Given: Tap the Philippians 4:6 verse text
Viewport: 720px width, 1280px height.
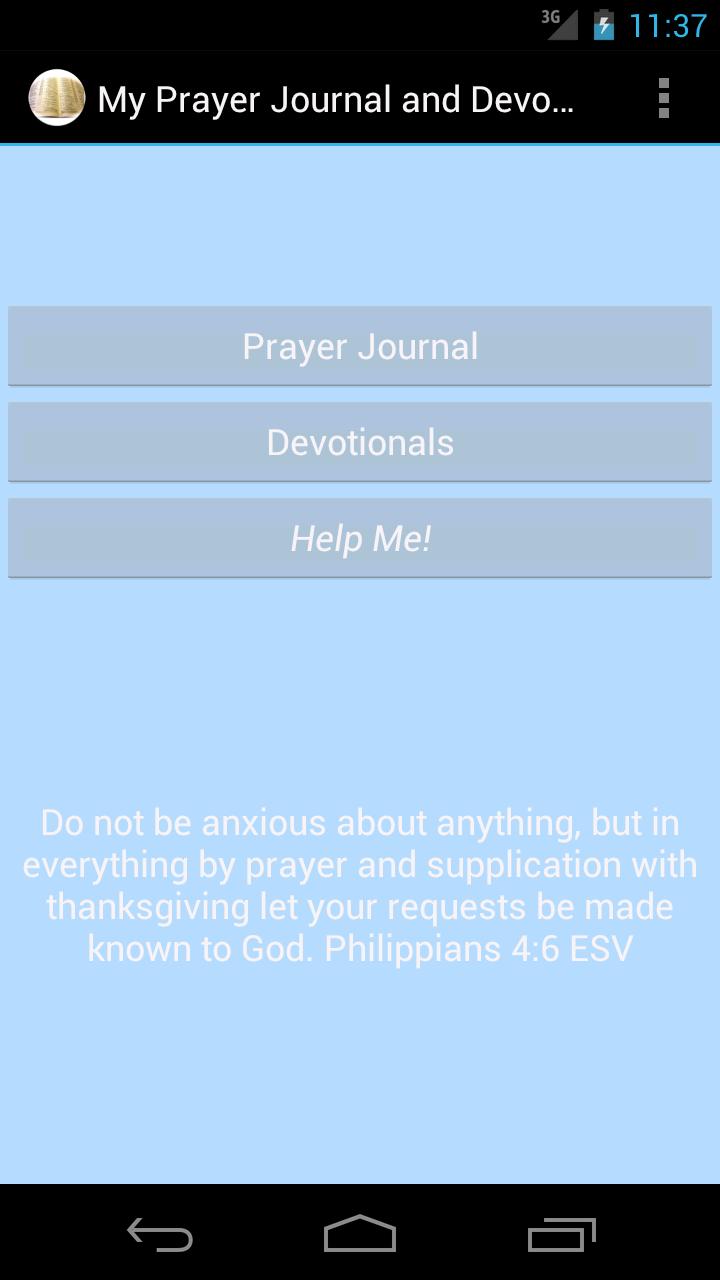Looking at the screenshot, I should click(360, 885).
